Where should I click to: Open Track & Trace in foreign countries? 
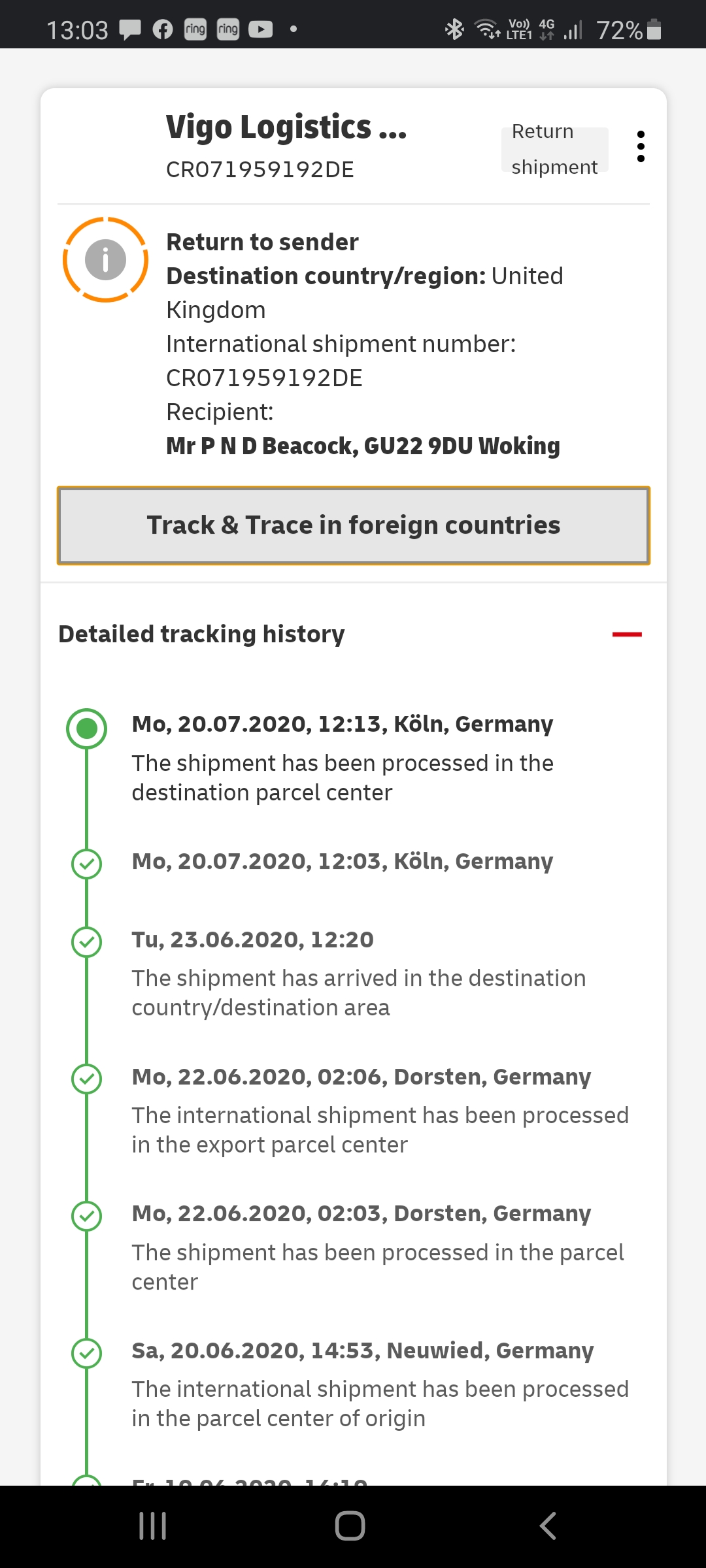[x=353, y=525]
